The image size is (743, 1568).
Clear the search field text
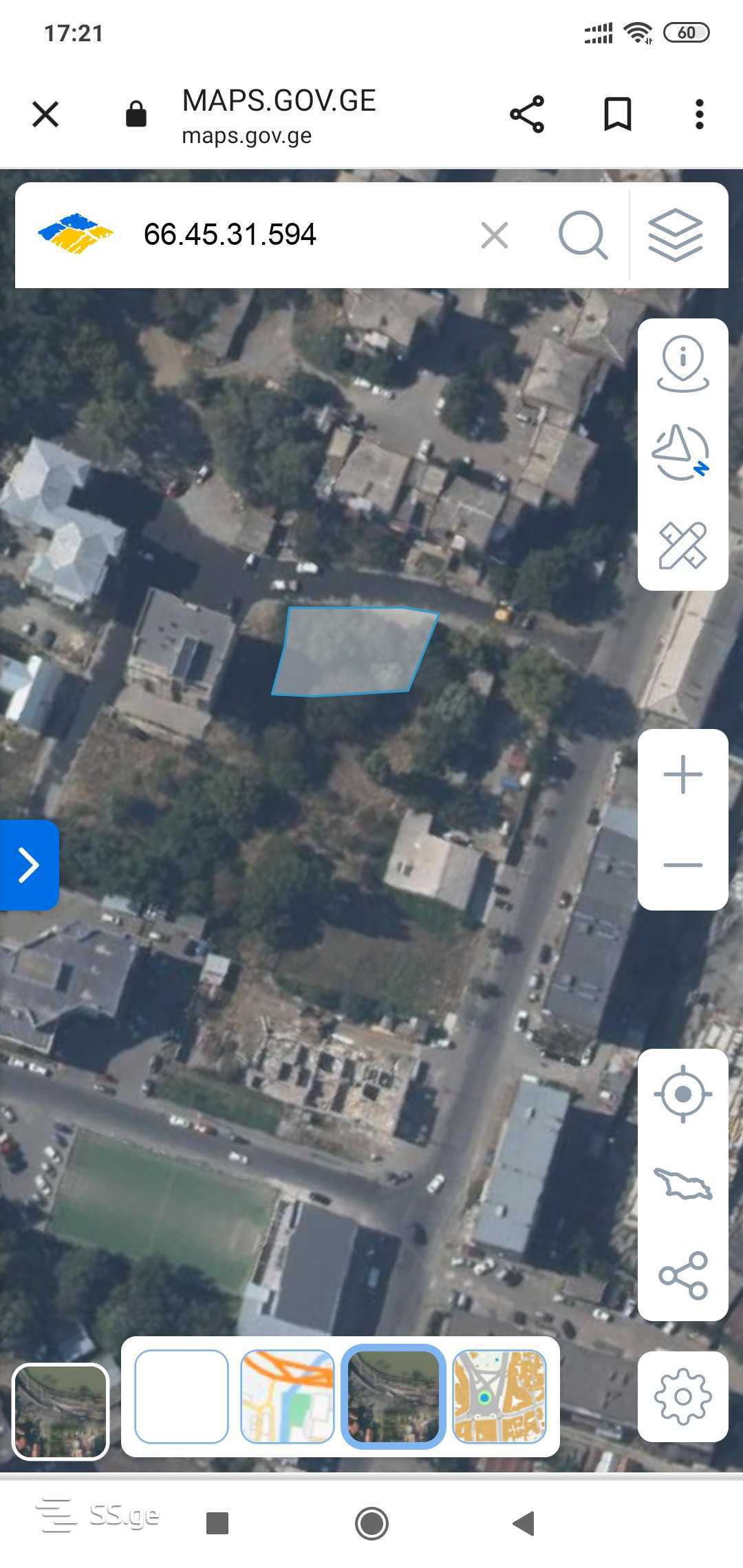[x=495, y=235]
